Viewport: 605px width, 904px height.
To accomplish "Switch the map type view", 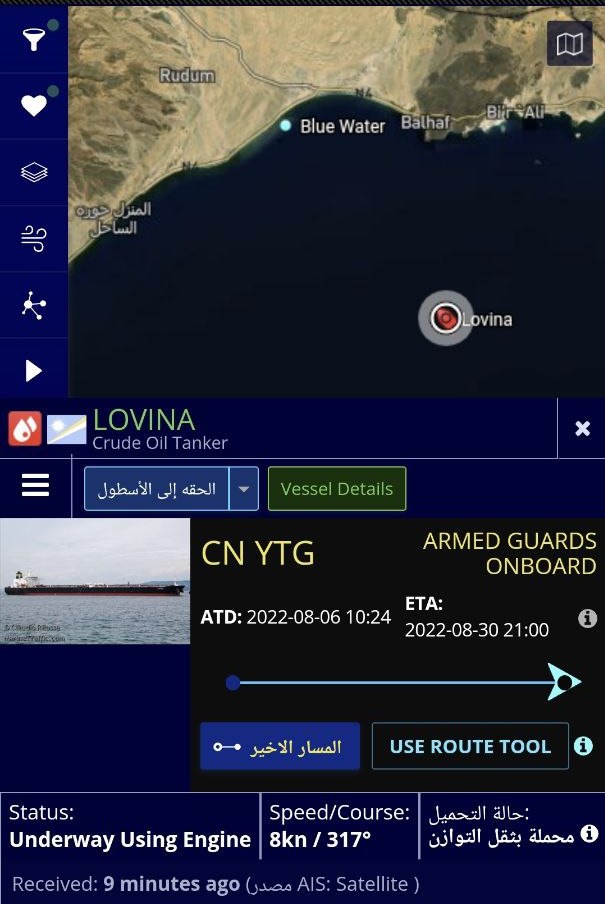I will 569,43.
